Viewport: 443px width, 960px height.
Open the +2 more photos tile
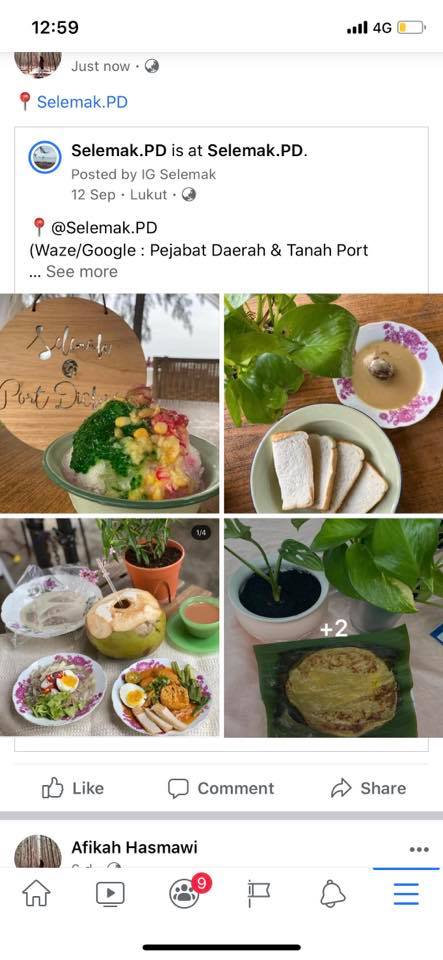333,628
